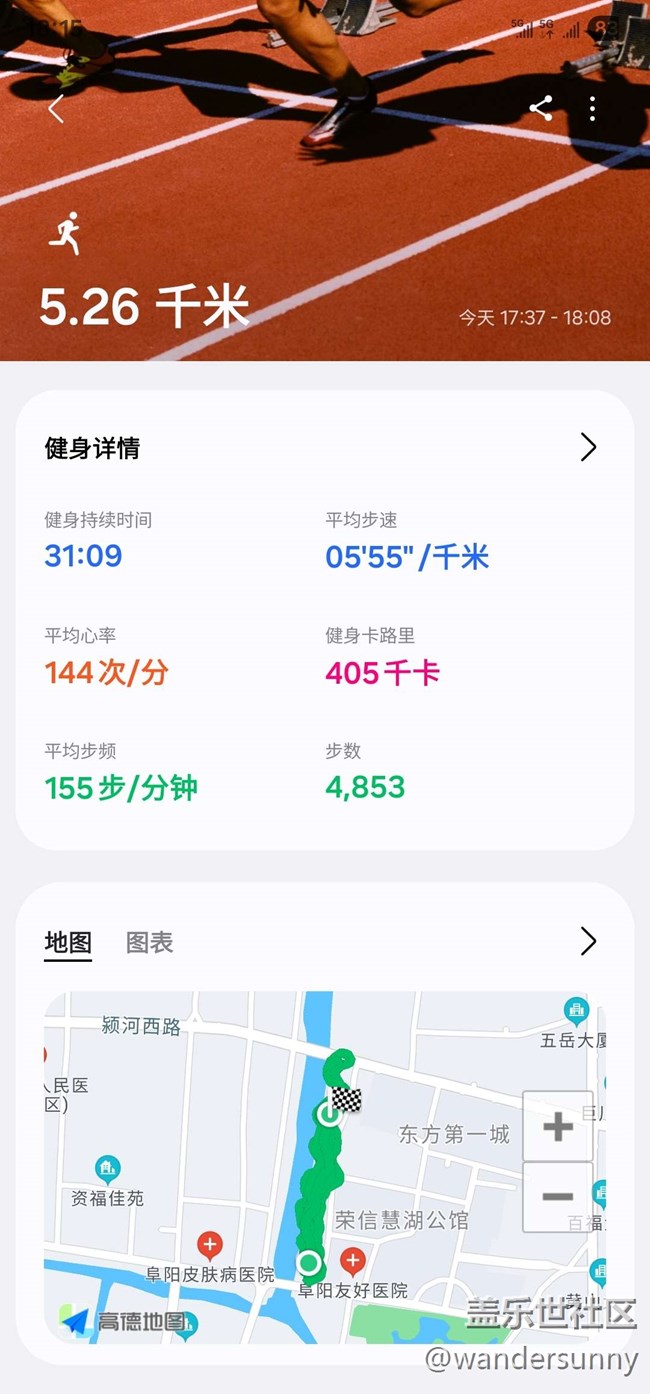Zoom in on the route map

[557, 1127]
